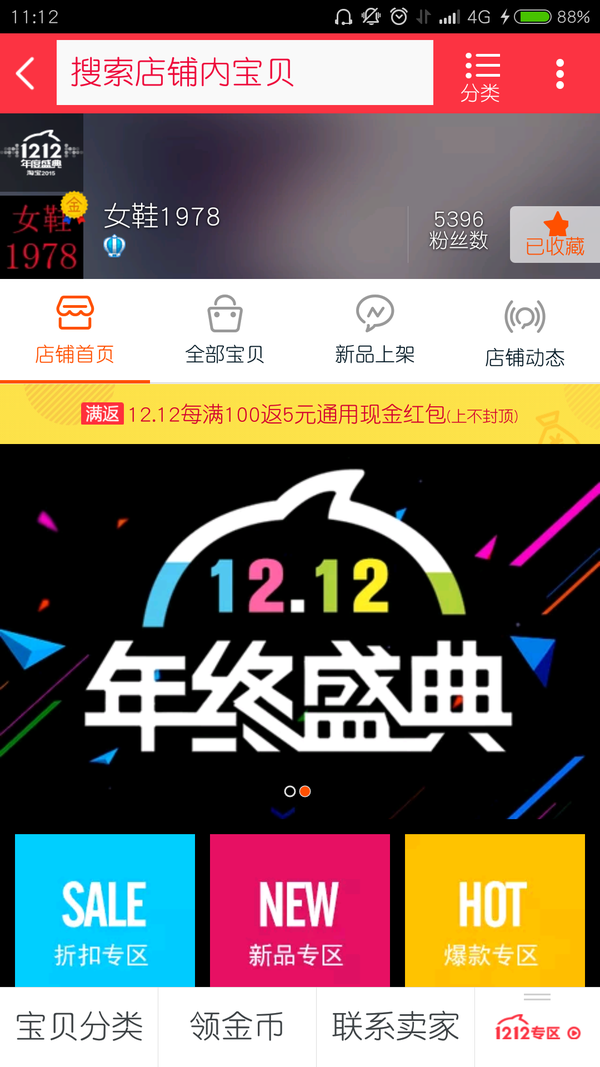Image resolution: width=600 pixels, height=1067 pixels.
Task: Open the NEW 新品专区 tile
Action: pyautogui.click(x=300, y=910)
